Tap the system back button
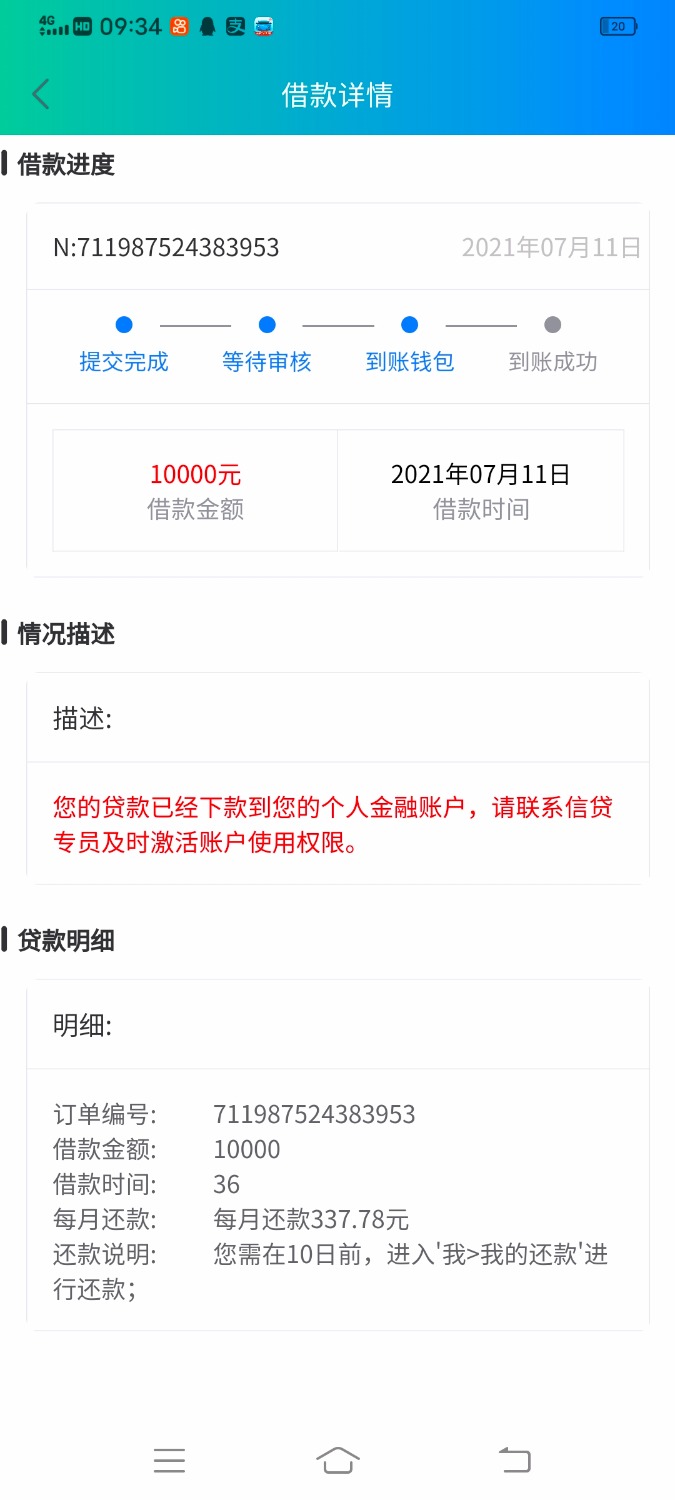Screen dimensions: 675x1500 (514, 1461)
